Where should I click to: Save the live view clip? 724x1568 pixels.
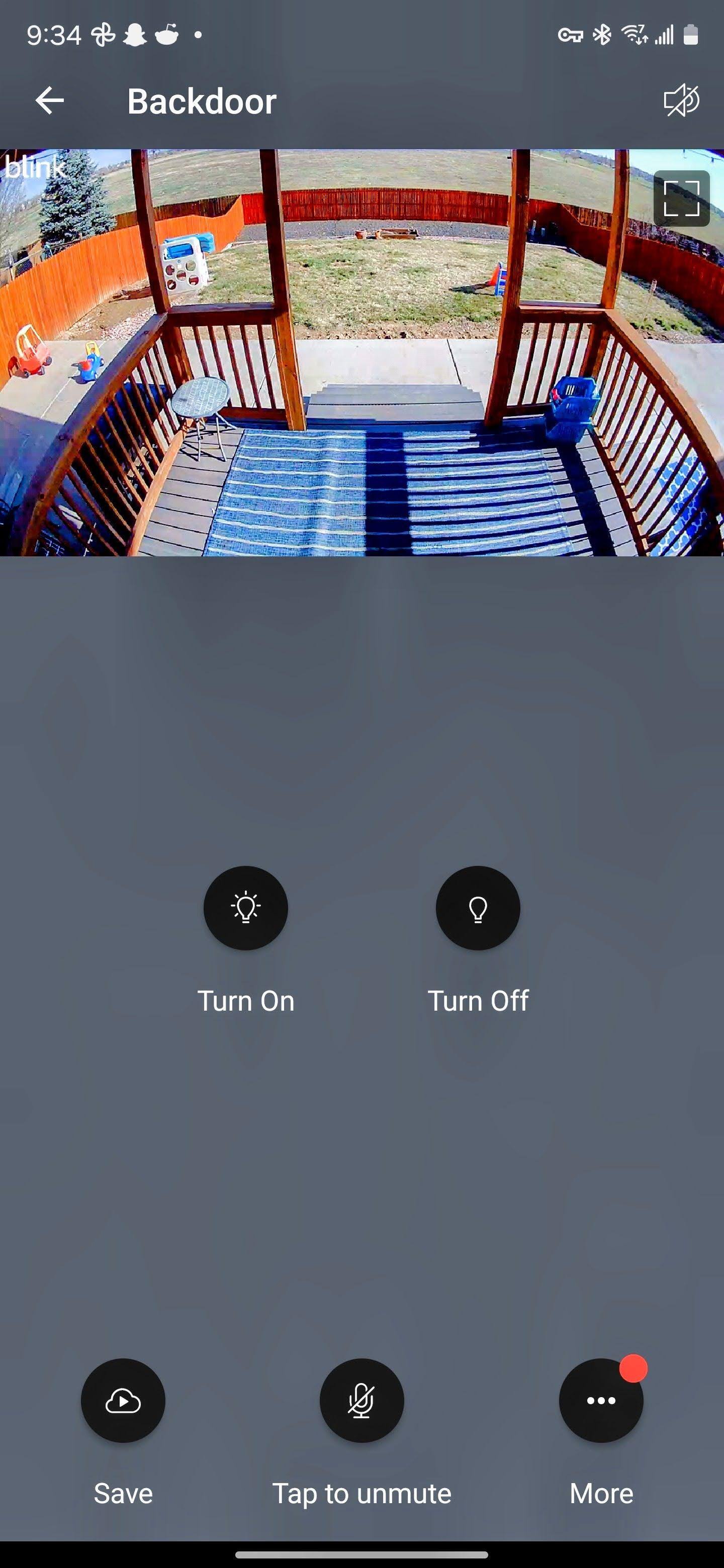(123, 1401)
